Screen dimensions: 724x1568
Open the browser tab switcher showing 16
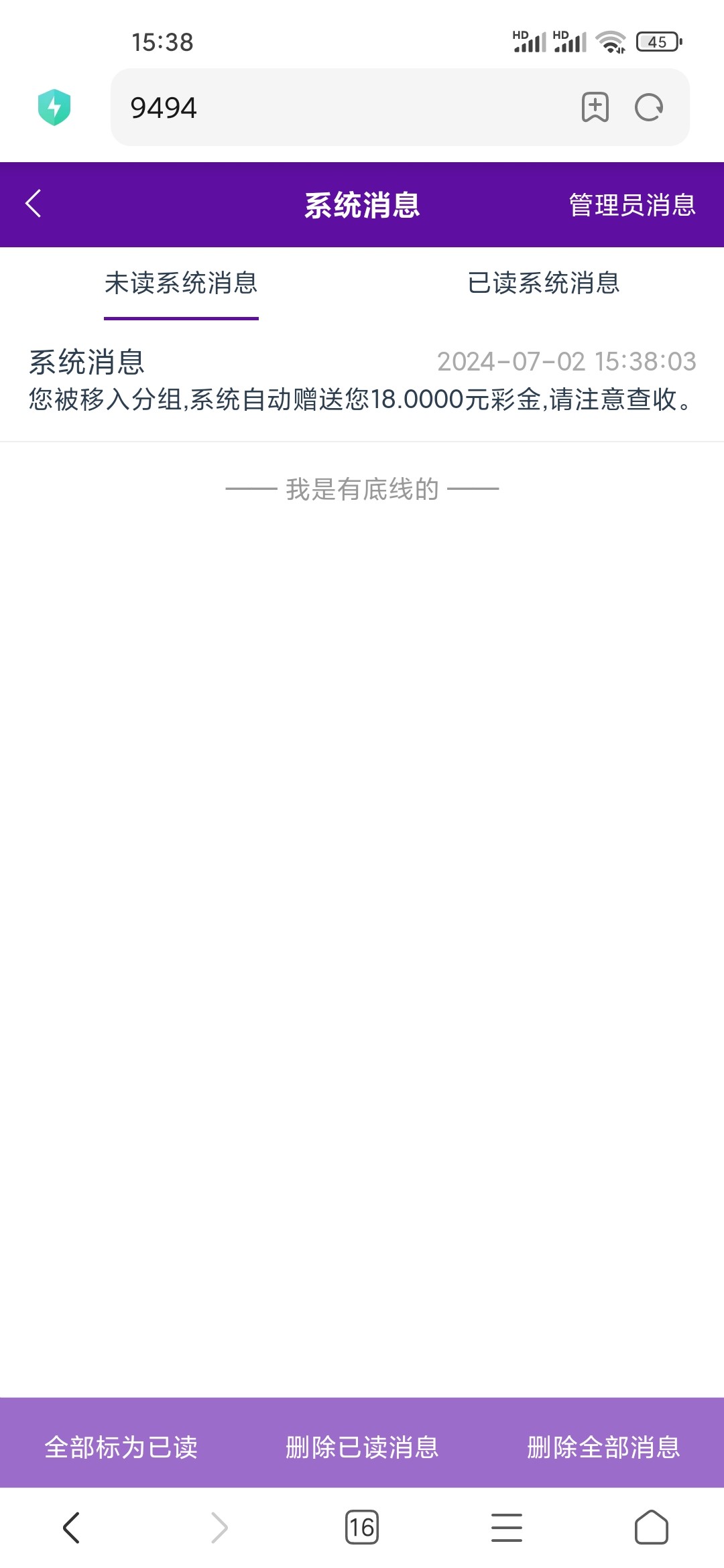point(362,1527)
